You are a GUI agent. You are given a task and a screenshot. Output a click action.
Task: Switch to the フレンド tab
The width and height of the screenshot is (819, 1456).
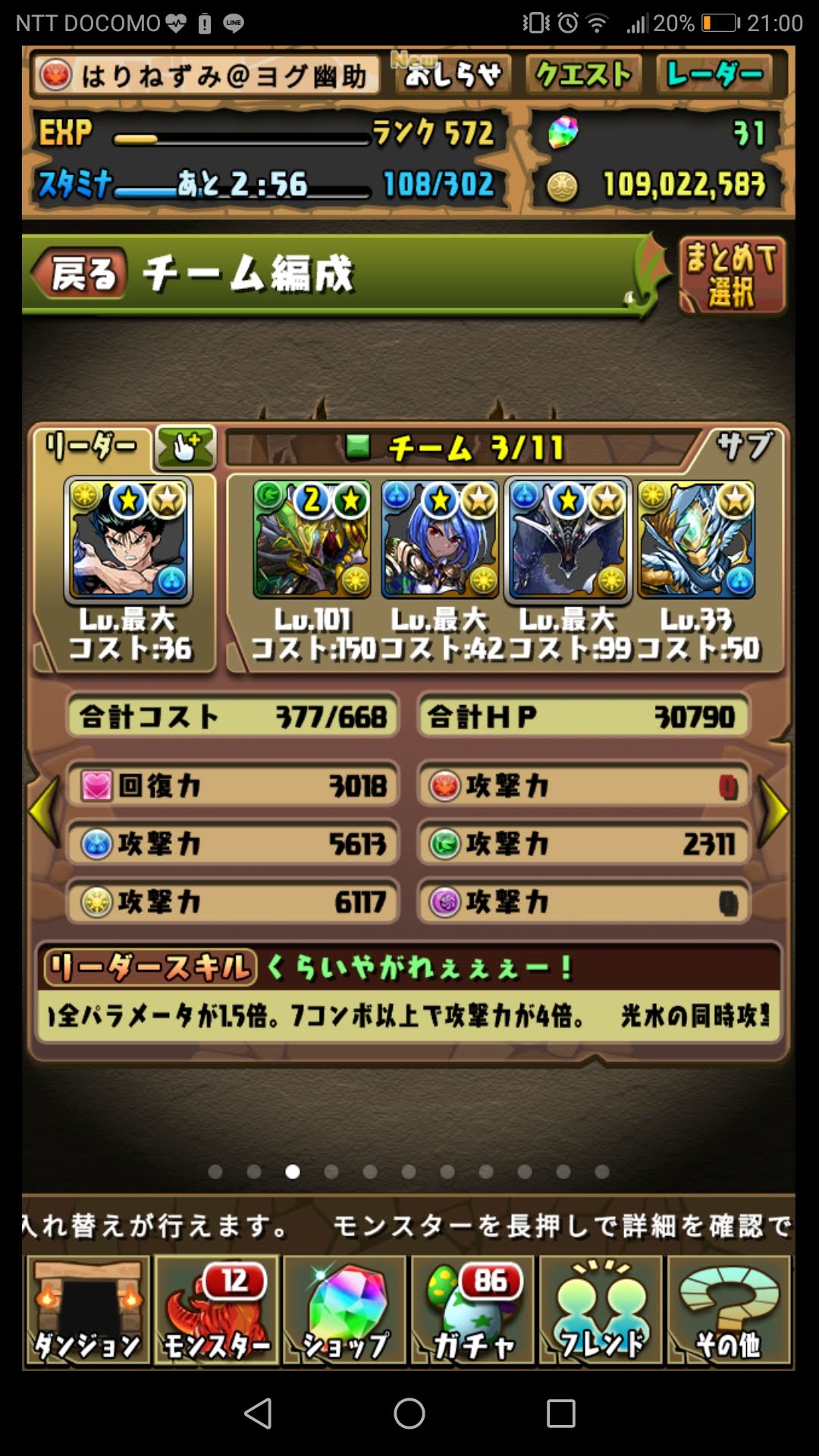[x=601, y=1310]
